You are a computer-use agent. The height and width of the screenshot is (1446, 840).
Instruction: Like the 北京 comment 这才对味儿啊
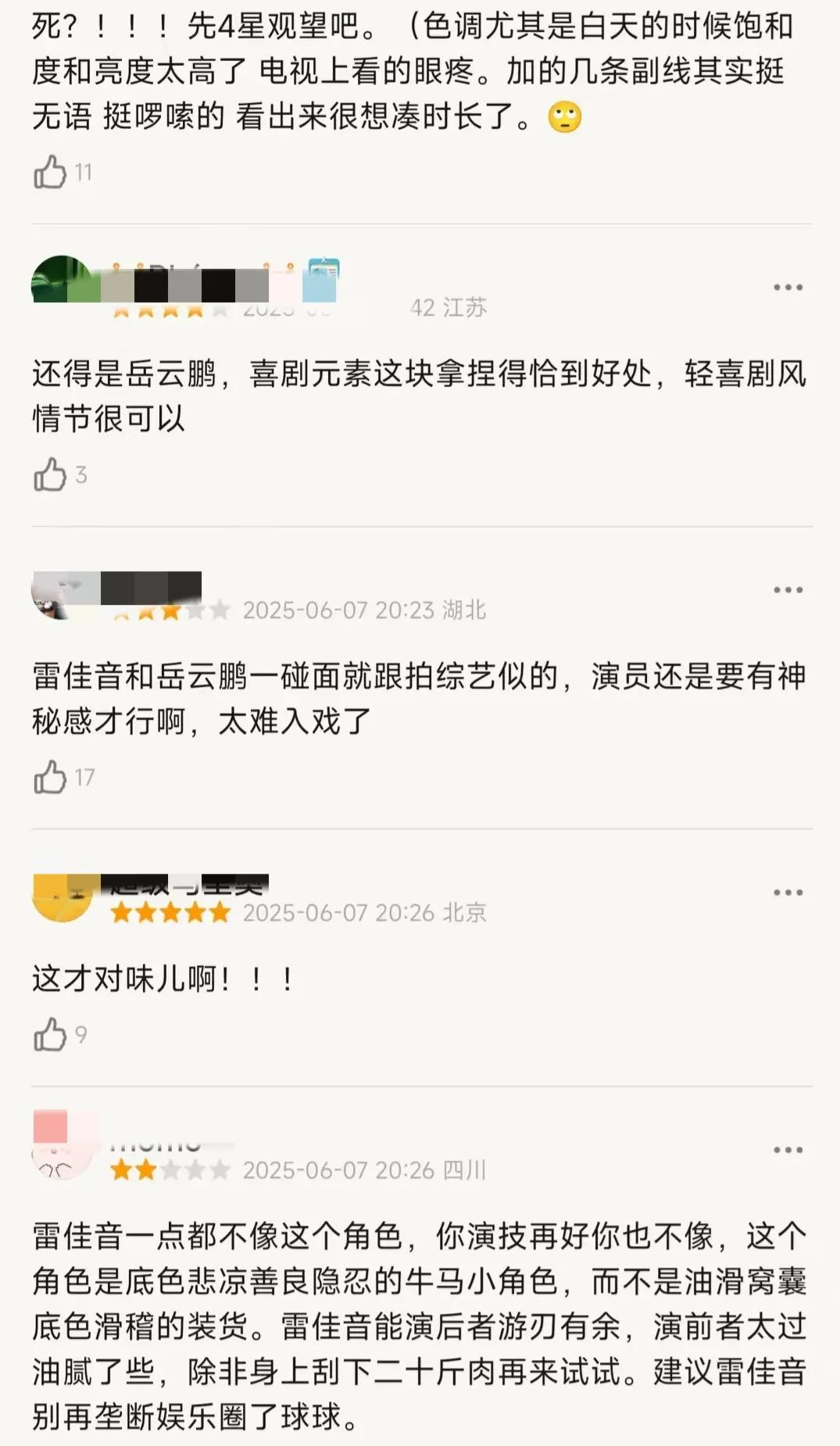click(50, 1034)
